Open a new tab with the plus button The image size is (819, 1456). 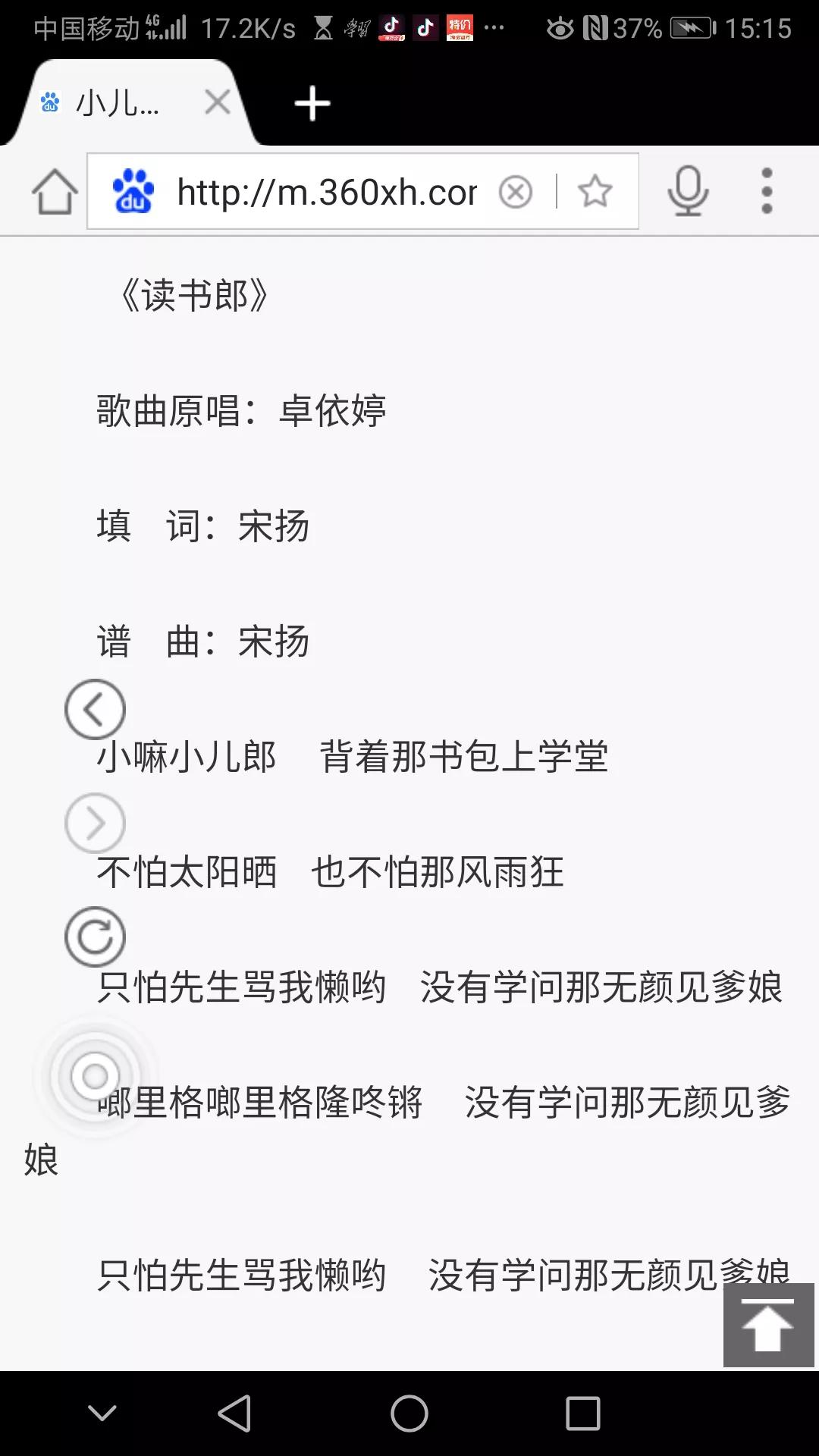tap(312, 105)
